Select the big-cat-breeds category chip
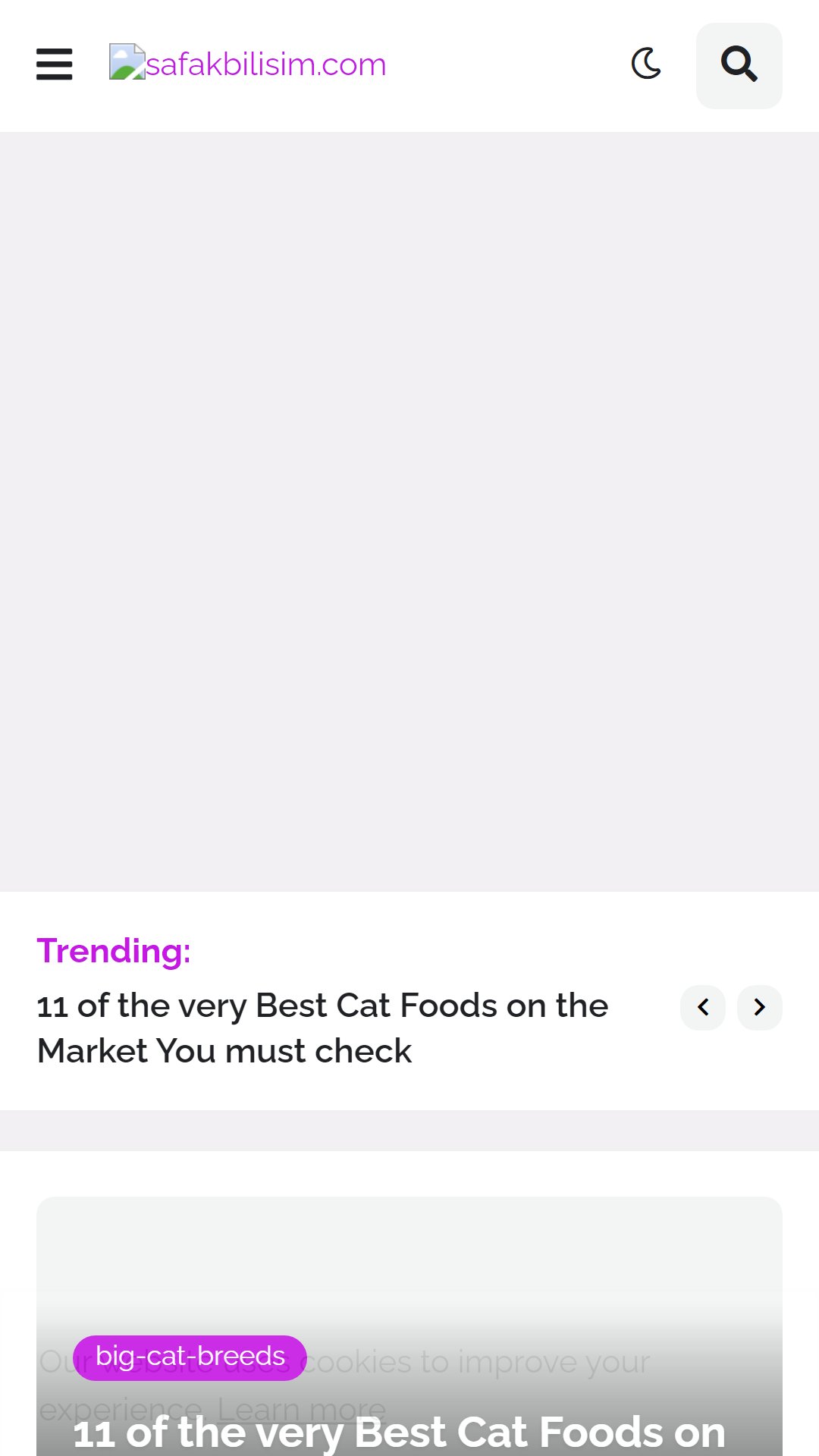Viewport: 819px width, 1456px height. pyautogui.click(x=190, y=1357)
